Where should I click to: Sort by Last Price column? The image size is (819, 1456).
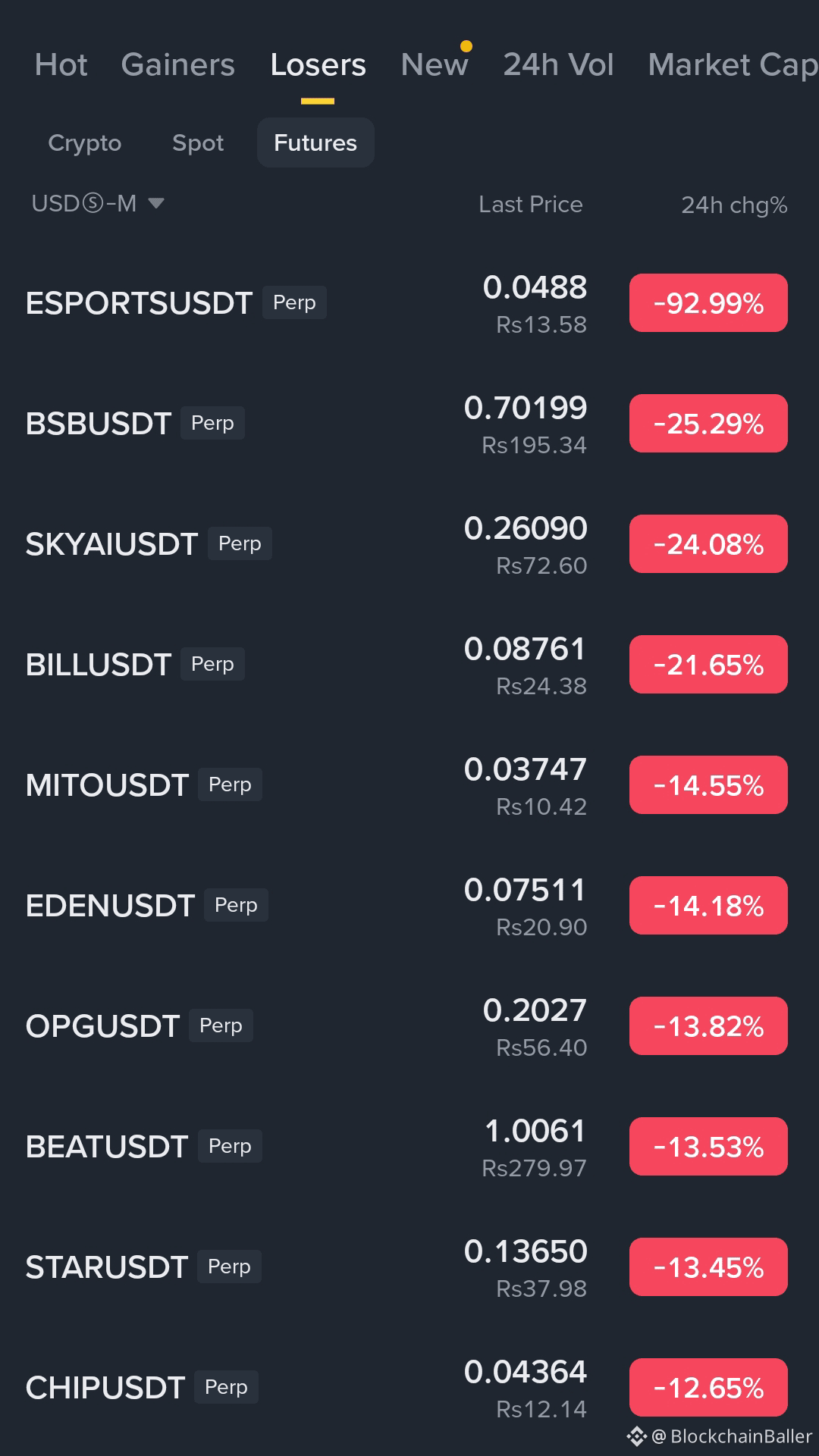coord(531,205)
